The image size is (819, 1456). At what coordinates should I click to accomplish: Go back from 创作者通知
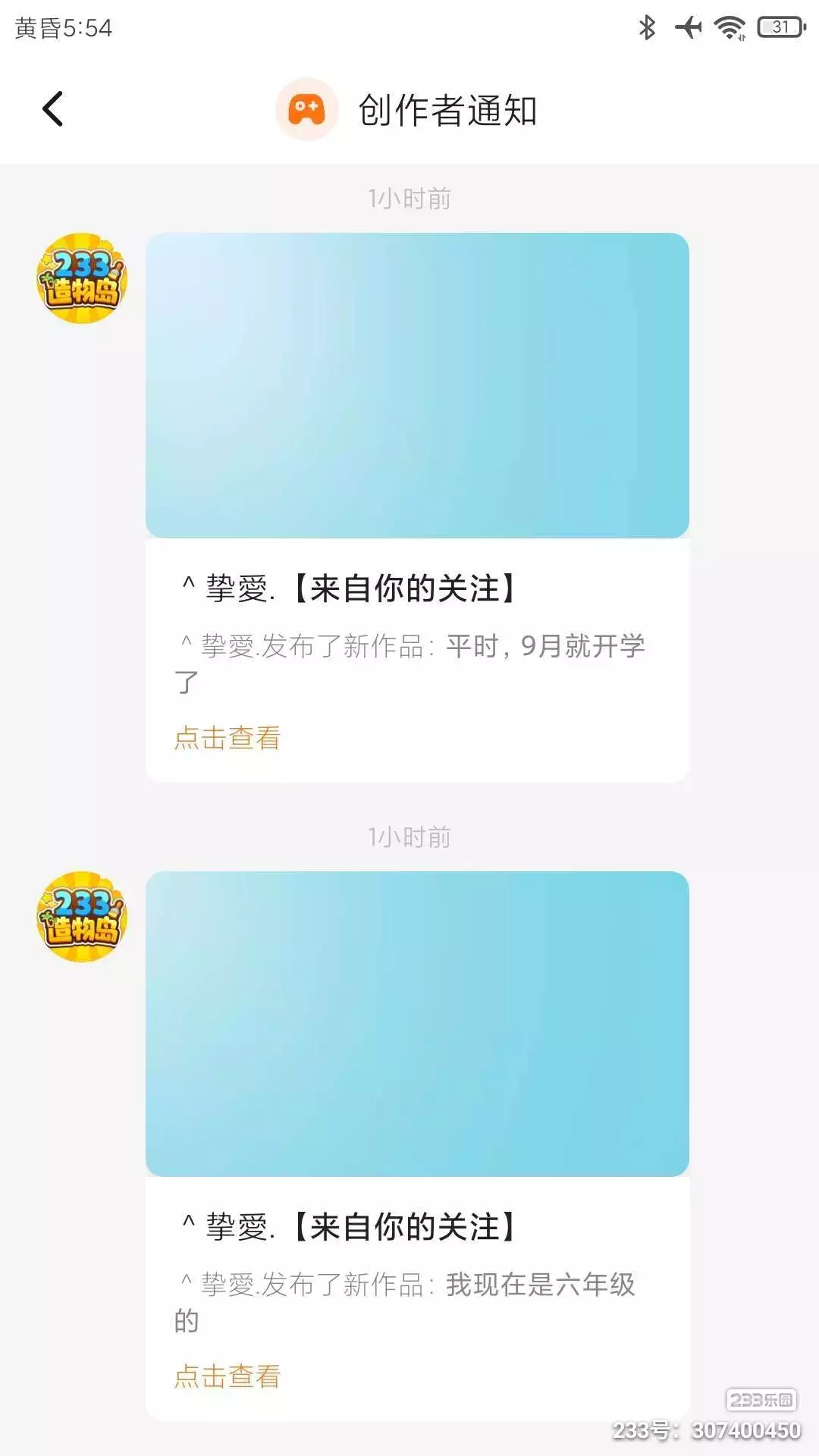52,109
